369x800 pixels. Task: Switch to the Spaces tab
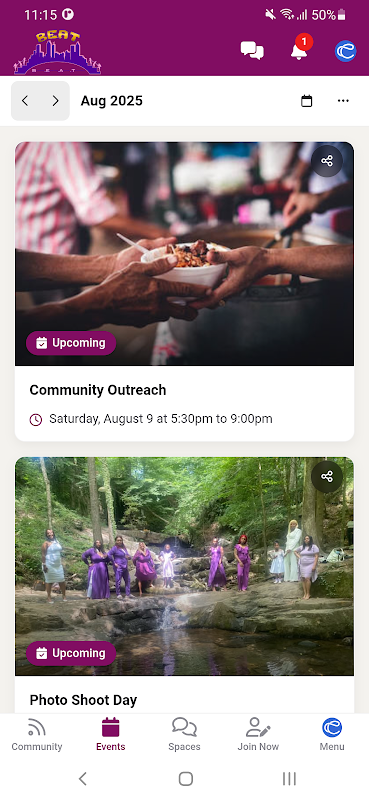click(184, 735)
